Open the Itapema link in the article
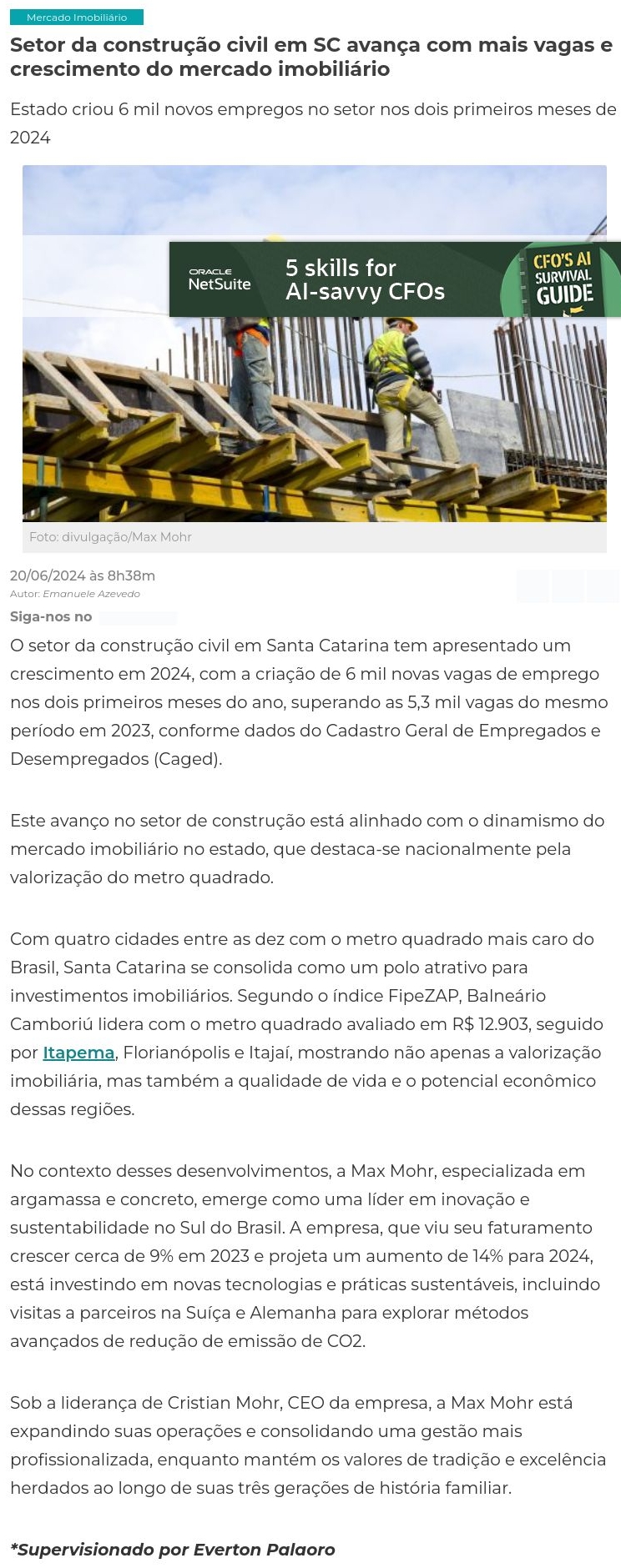This screenshot has height=1568, width=621. click(x=78, y=1053)
